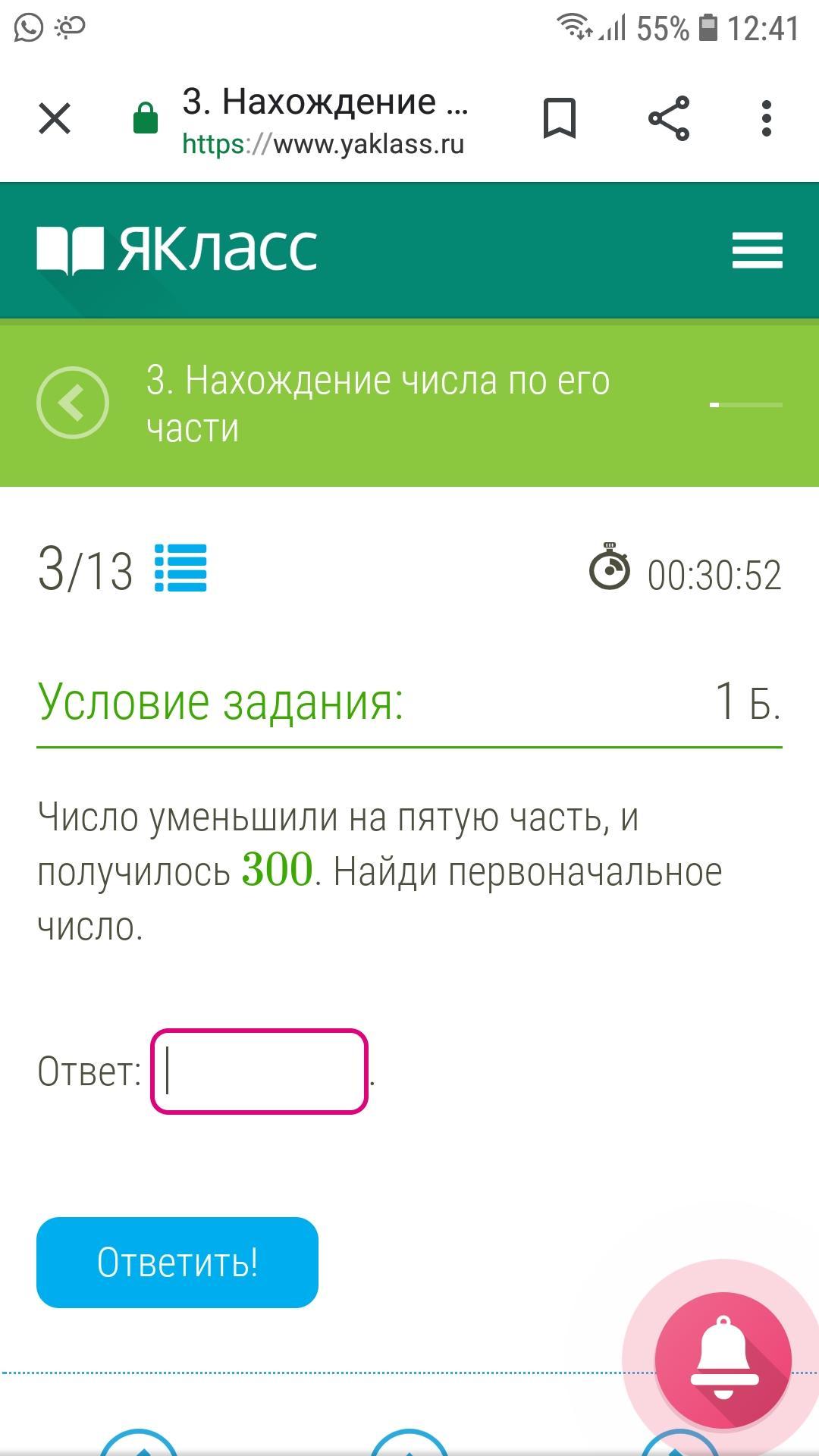819x1456 pixels.
Task: Focus the Ответ answer field
Action: point(259,1072)
